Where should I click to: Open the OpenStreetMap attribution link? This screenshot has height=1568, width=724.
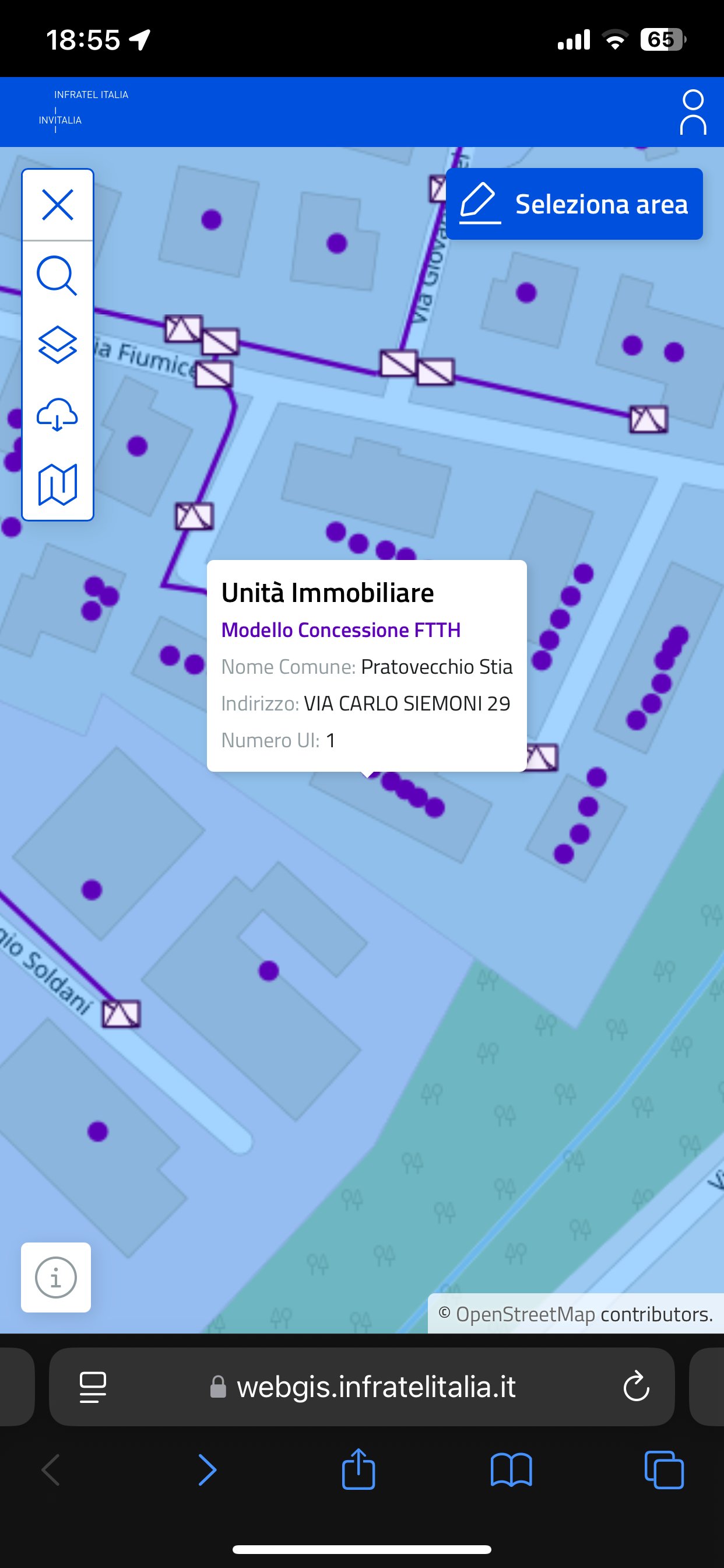pos(525,1314)
